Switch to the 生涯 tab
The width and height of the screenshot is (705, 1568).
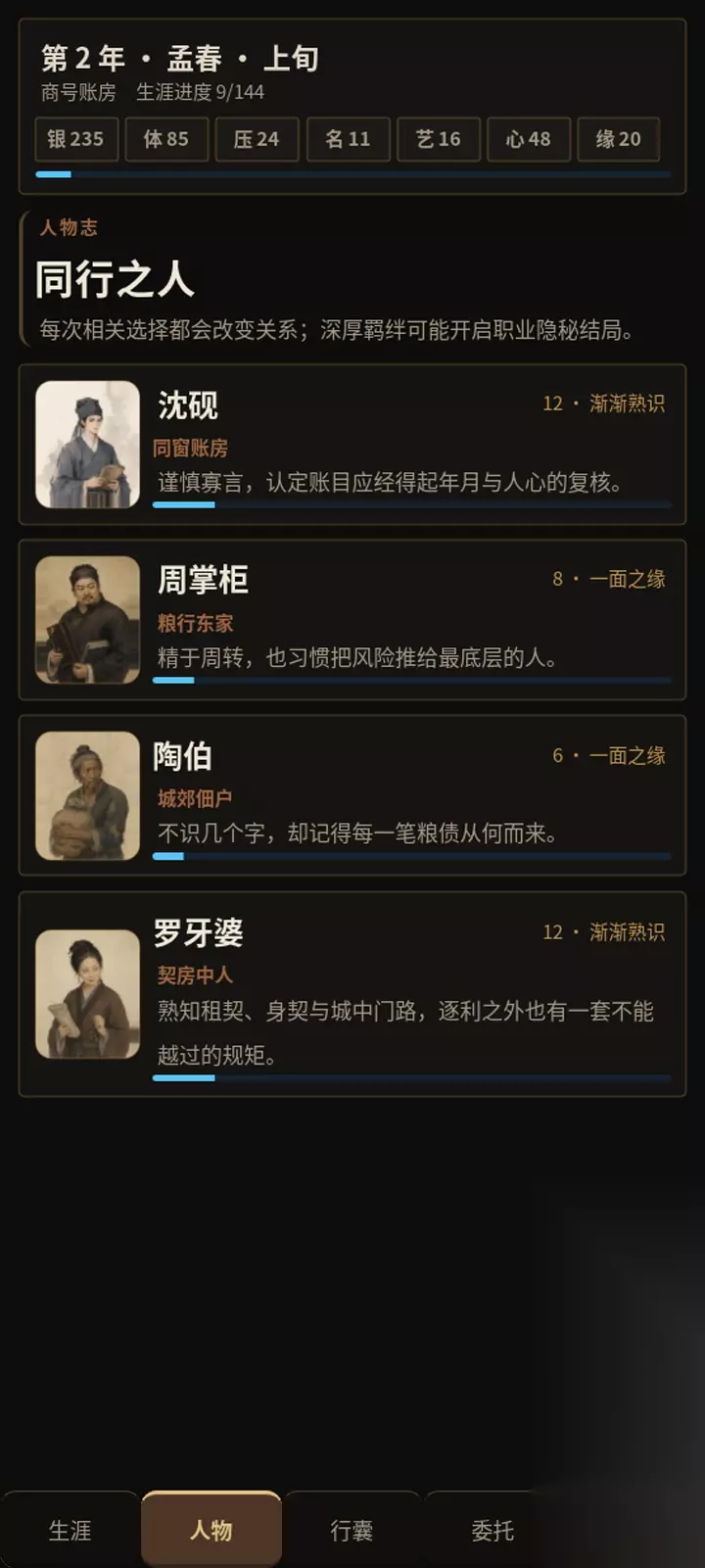(x=70, y=1529)
